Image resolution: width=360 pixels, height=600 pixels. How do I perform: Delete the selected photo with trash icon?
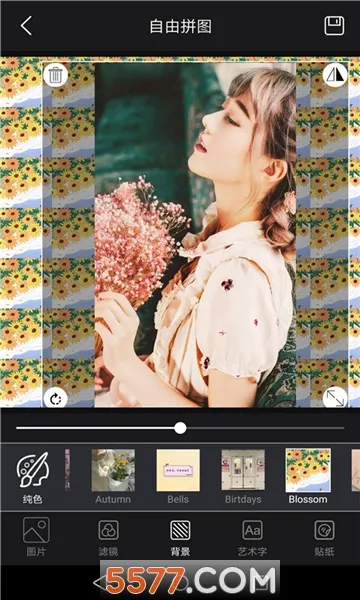pyautogui.click(x=55, y=75)
